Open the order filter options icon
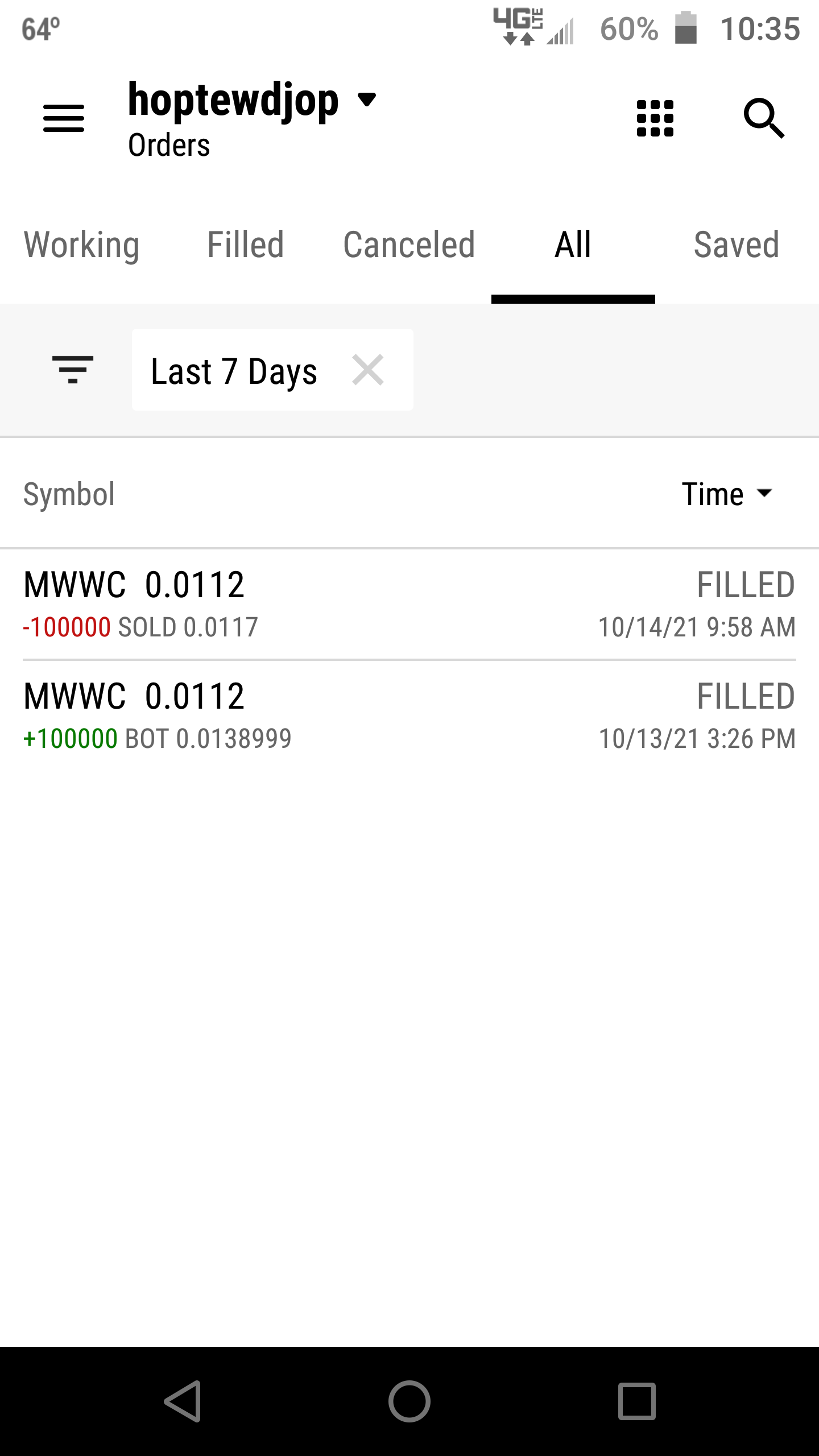The image size is (819, 1456). pos(72,370)
